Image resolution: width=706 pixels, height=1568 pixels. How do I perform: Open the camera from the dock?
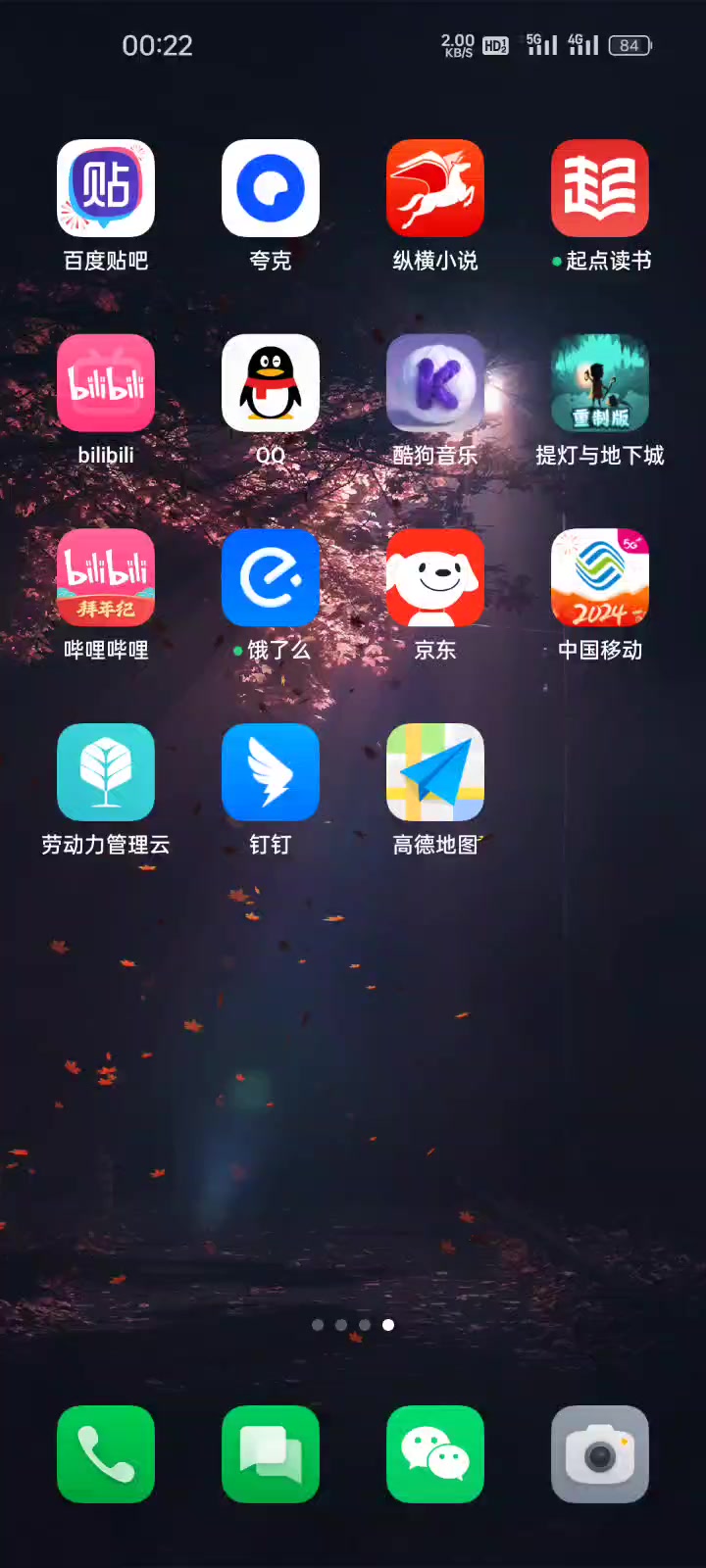coord(600,1454)
